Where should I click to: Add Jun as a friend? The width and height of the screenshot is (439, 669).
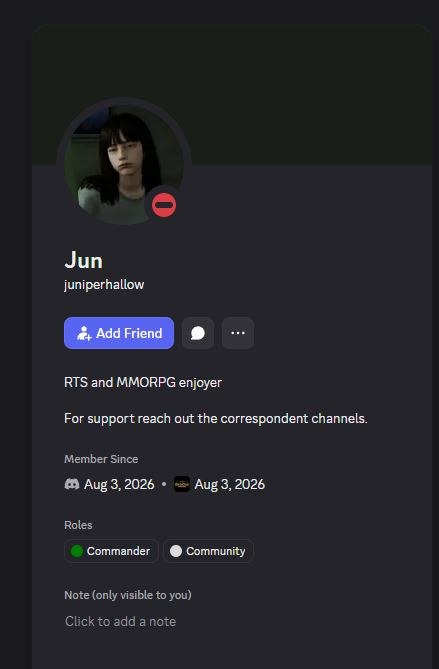pos(119,333)
